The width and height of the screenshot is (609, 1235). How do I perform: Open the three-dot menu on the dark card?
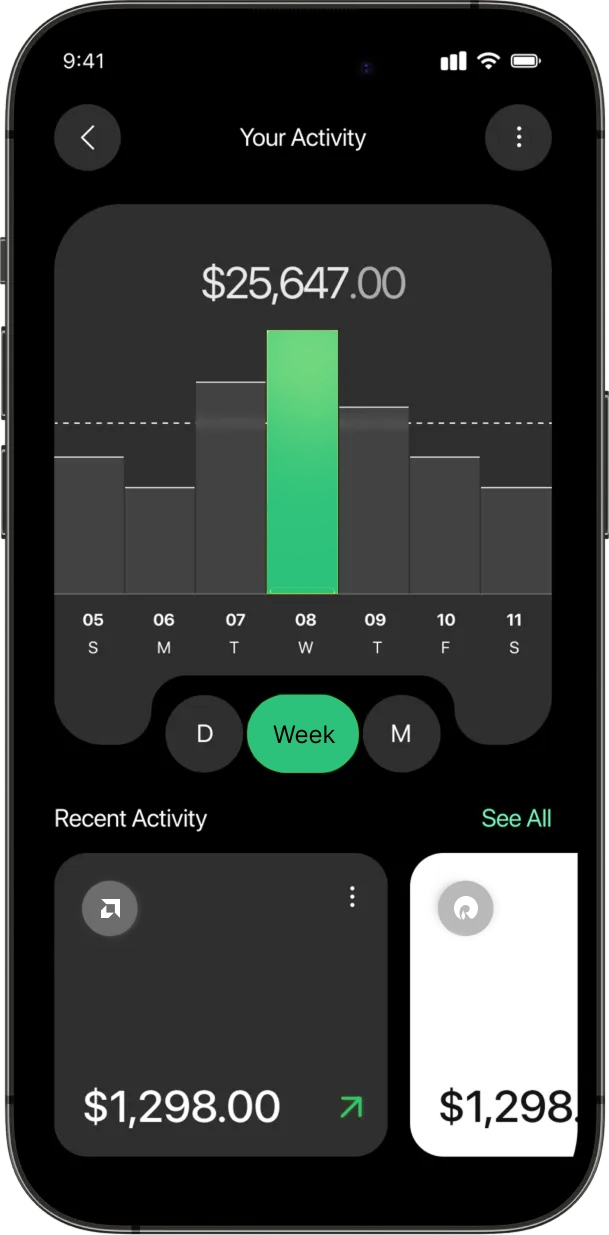(x=352, y=897)
